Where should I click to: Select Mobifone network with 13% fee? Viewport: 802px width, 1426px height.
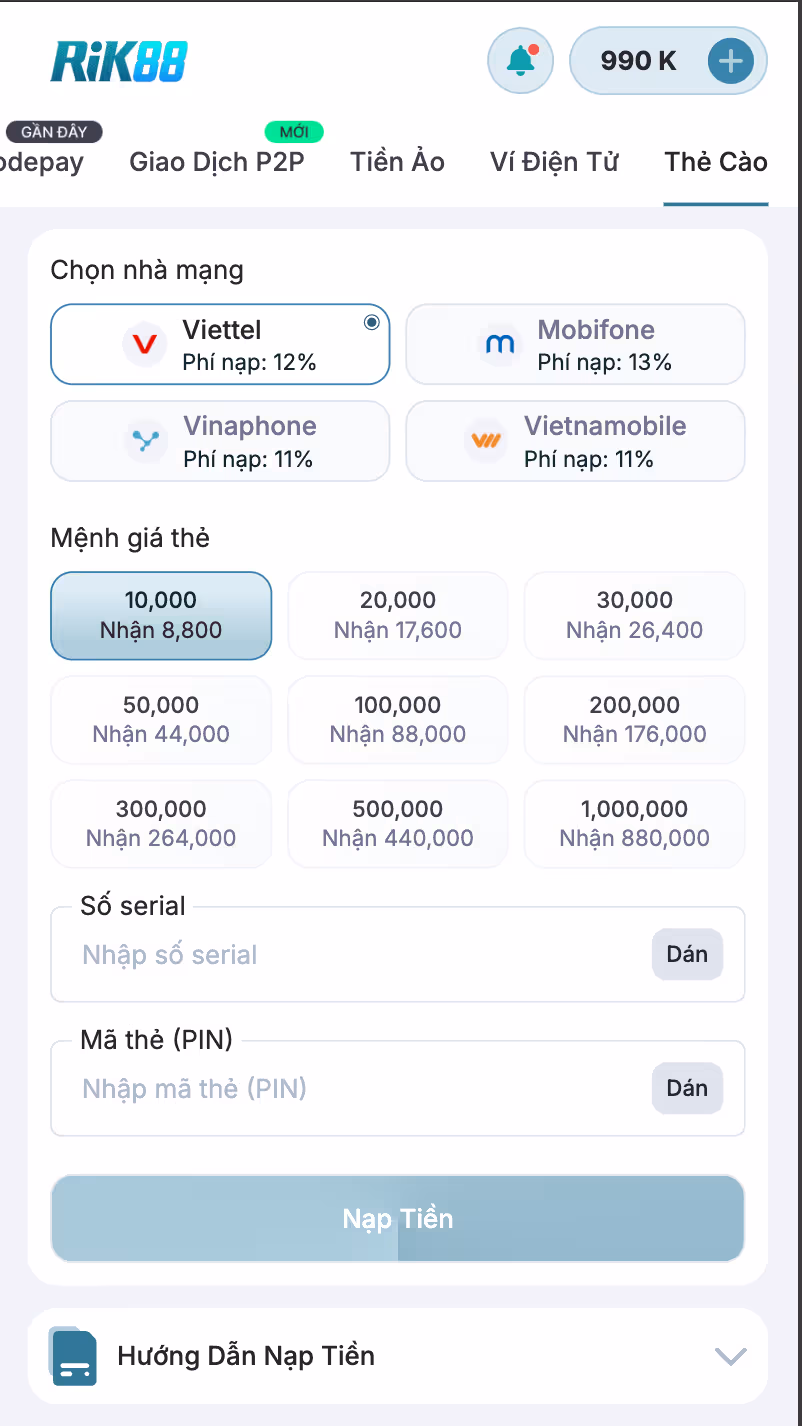point(575,344)
